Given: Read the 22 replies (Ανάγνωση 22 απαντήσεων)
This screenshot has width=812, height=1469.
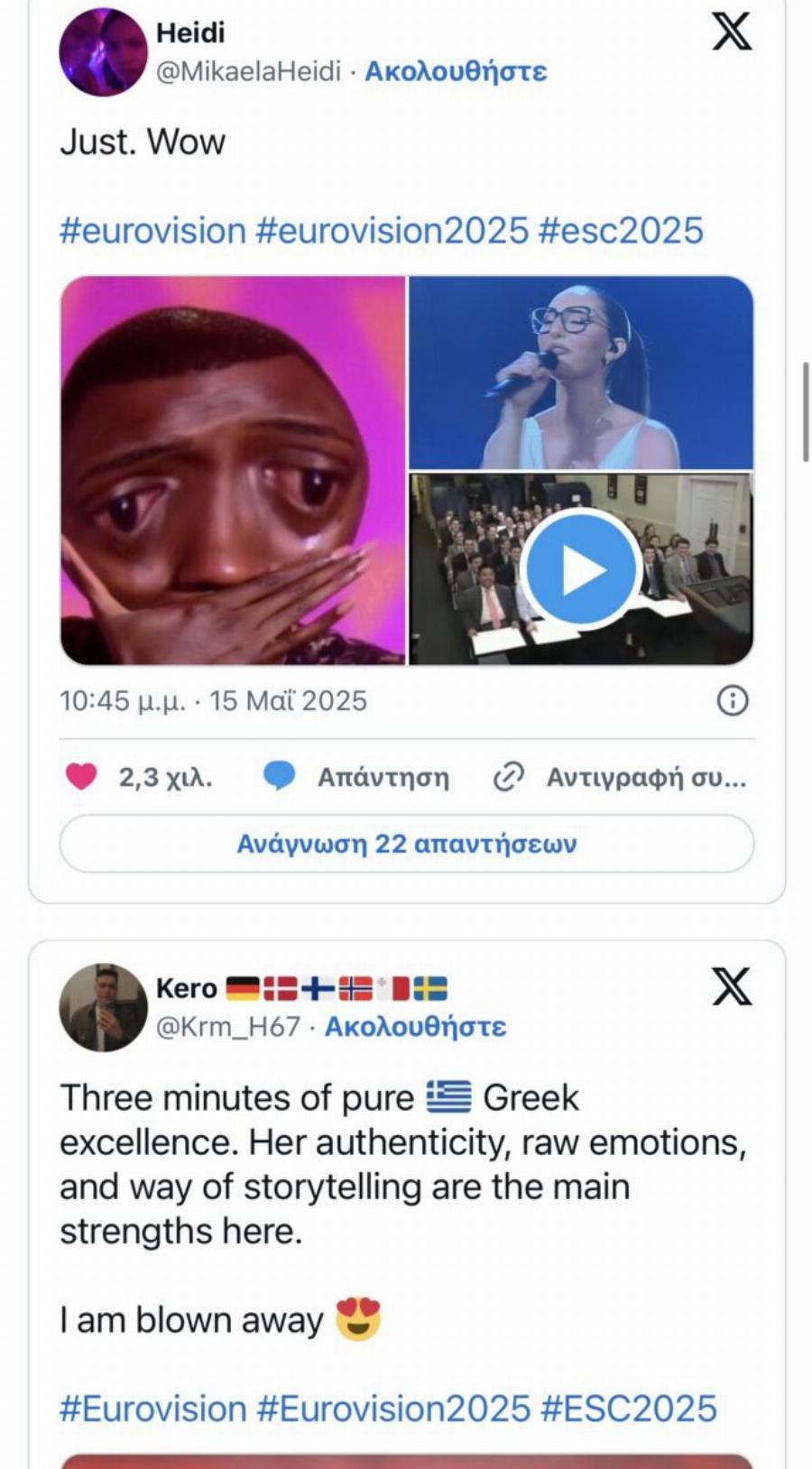Looking at the screenshot, I should [x=406, y=844].
